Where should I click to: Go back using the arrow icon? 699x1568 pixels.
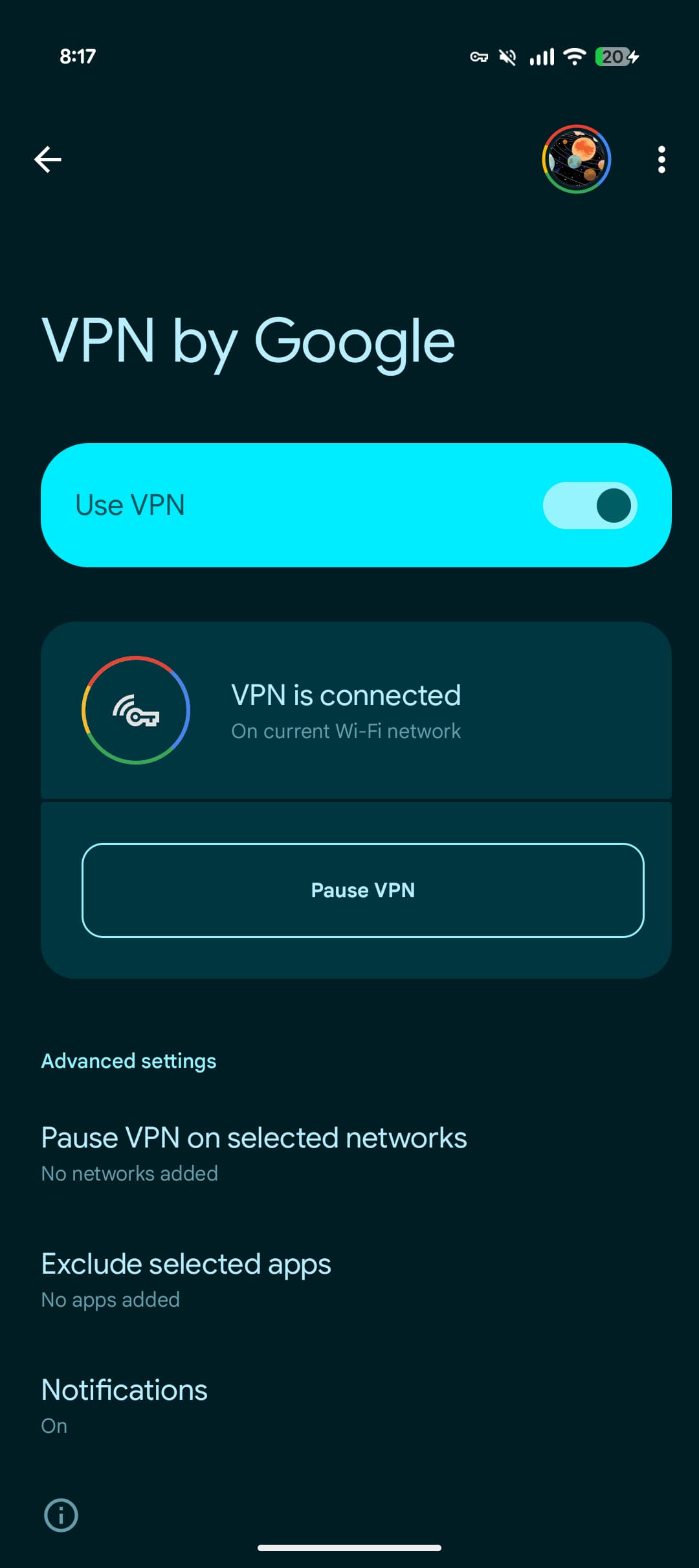point(48,159)
